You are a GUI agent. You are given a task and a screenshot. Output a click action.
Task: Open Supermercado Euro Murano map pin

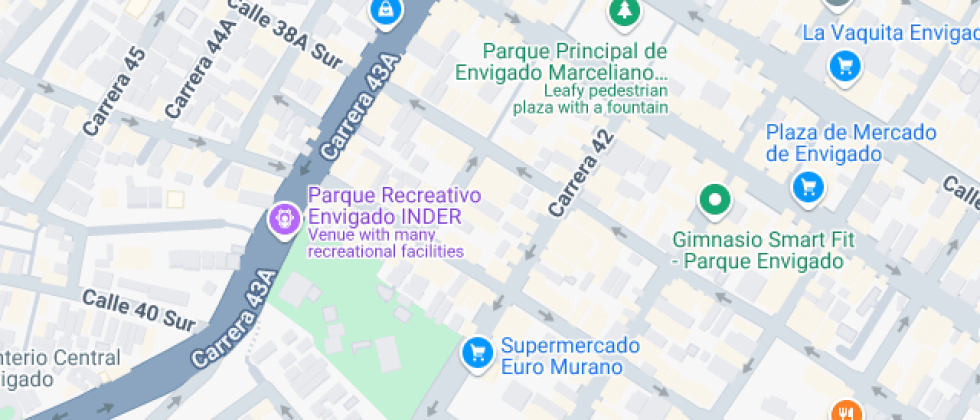pyautogui.click(x=478, y=351)
